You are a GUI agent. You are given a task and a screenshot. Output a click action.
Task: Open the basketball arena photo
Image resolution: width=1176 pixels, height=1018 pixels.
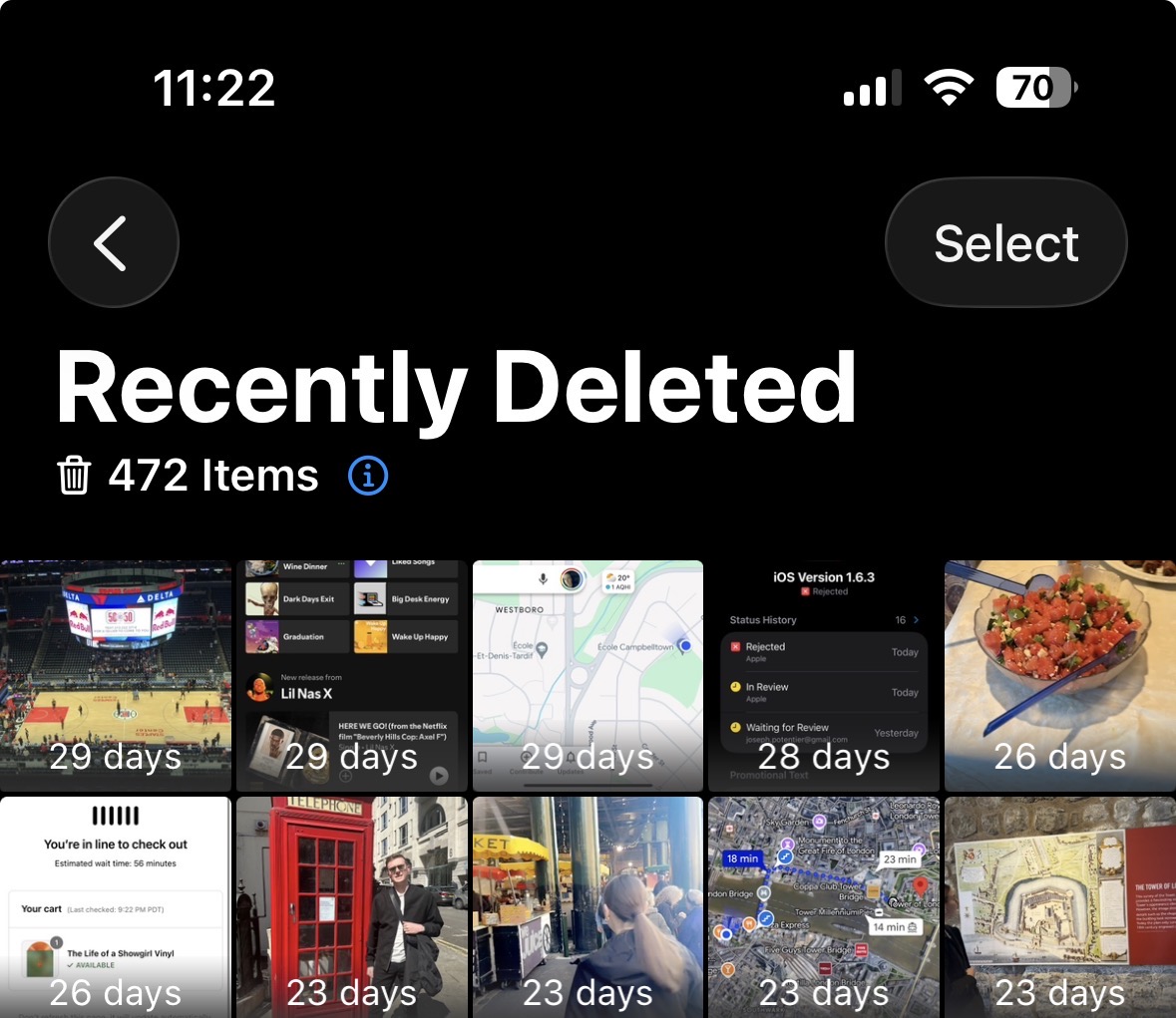coord(116,675)
